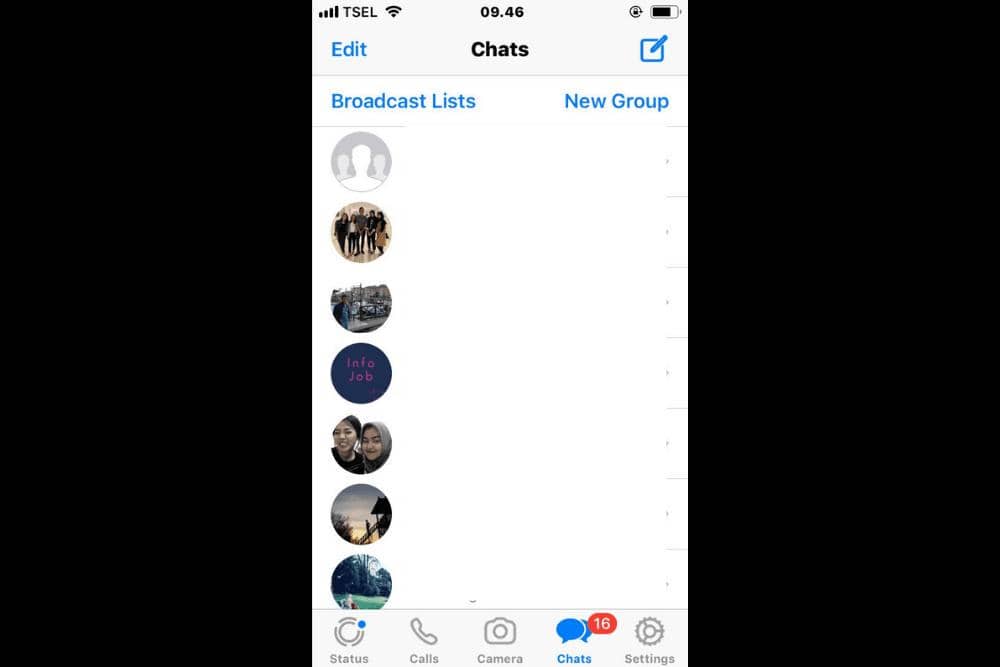
Task: Open chat with the parked cars avatar
Action: pos(500,303)
